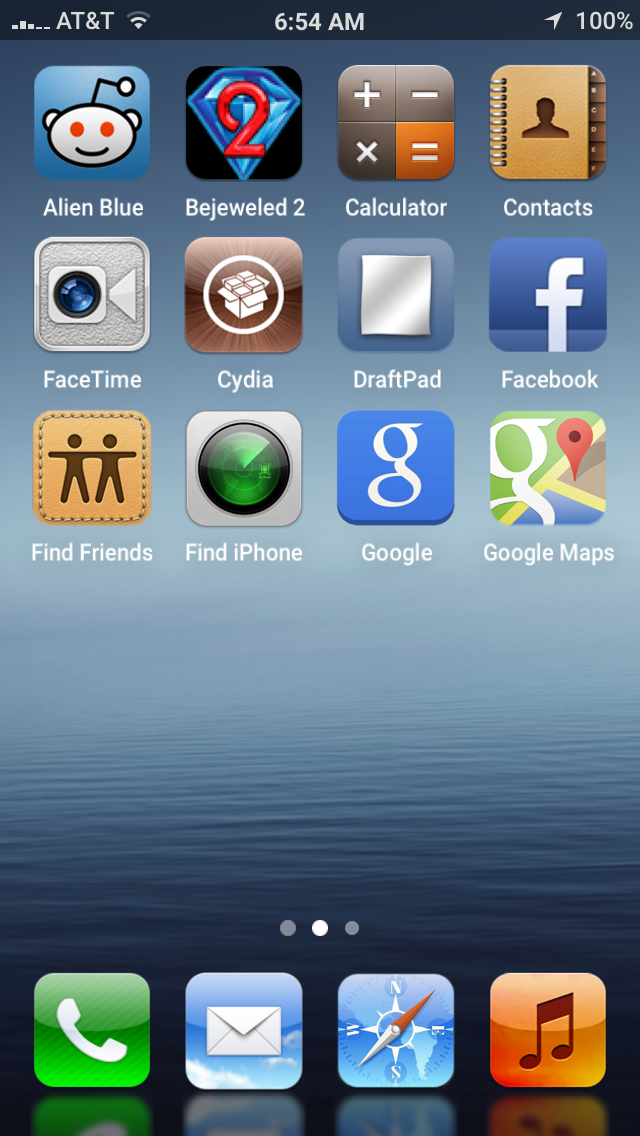The image size is (640, 1136).
Task: Open the Mail app in the dock
Action: tap(244, 1030)
